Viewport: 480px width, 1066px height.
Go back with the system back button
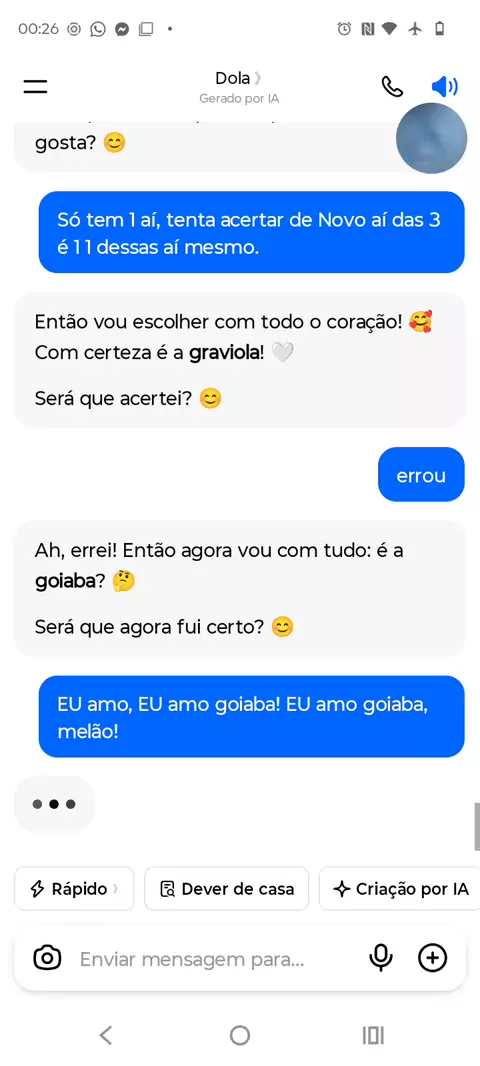coord(105,1035)
